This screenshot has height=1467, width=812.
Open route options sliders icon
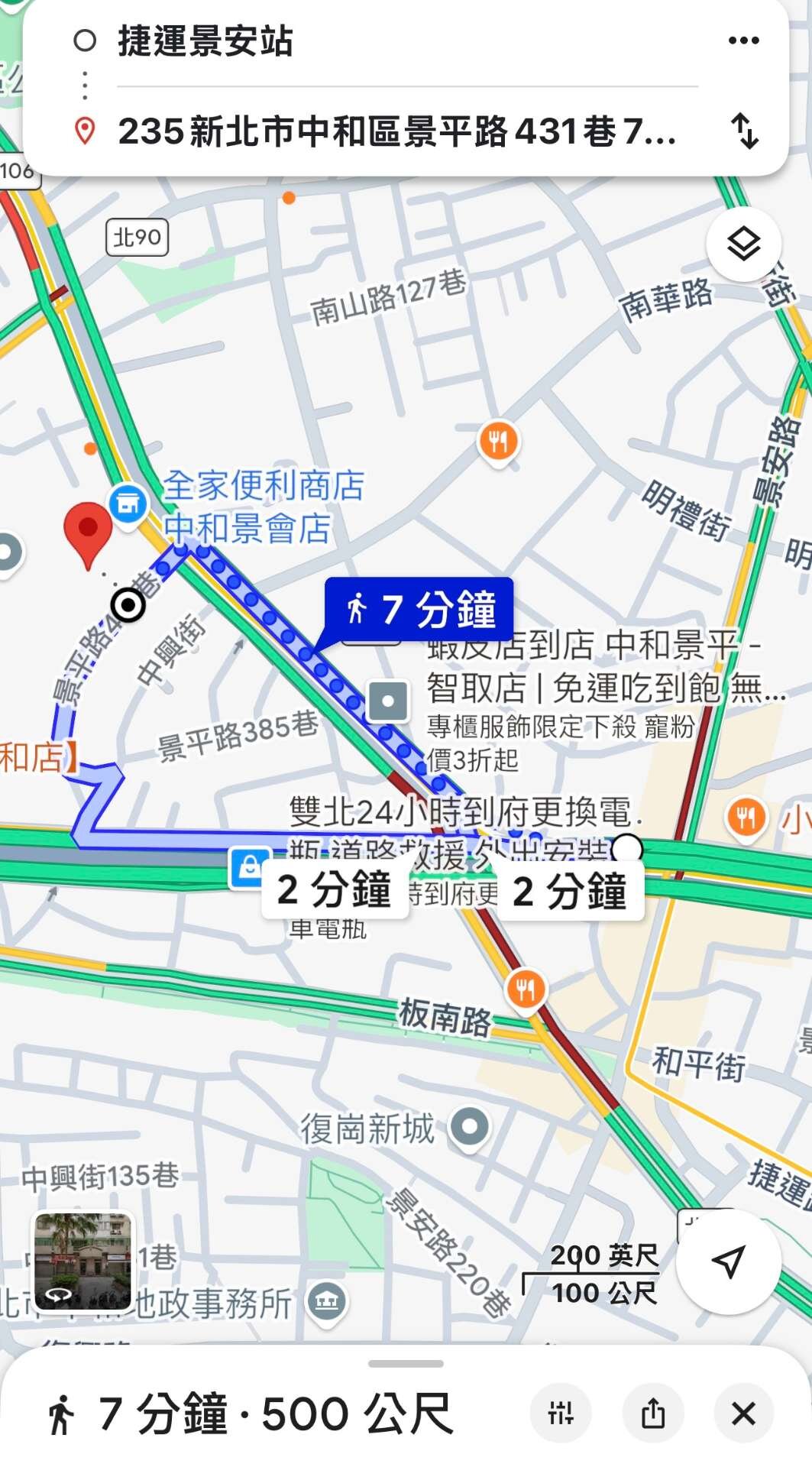coord(561,1413)
